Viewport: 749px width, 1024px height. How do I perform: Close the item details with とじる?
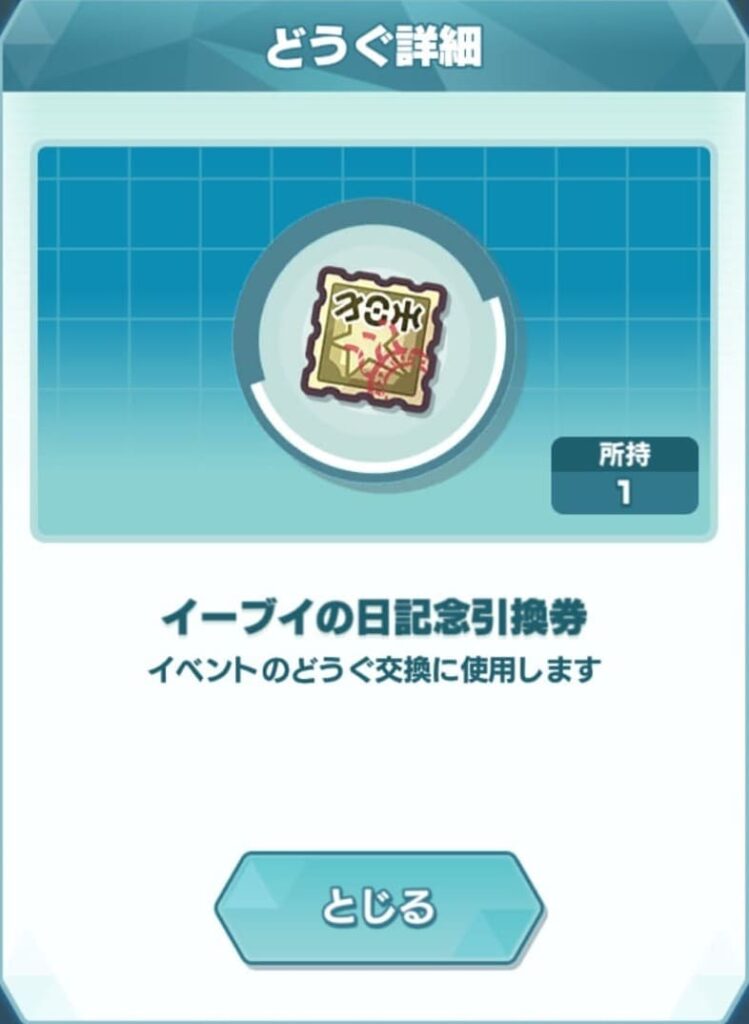pyautogui.click(x=379, y=908)
